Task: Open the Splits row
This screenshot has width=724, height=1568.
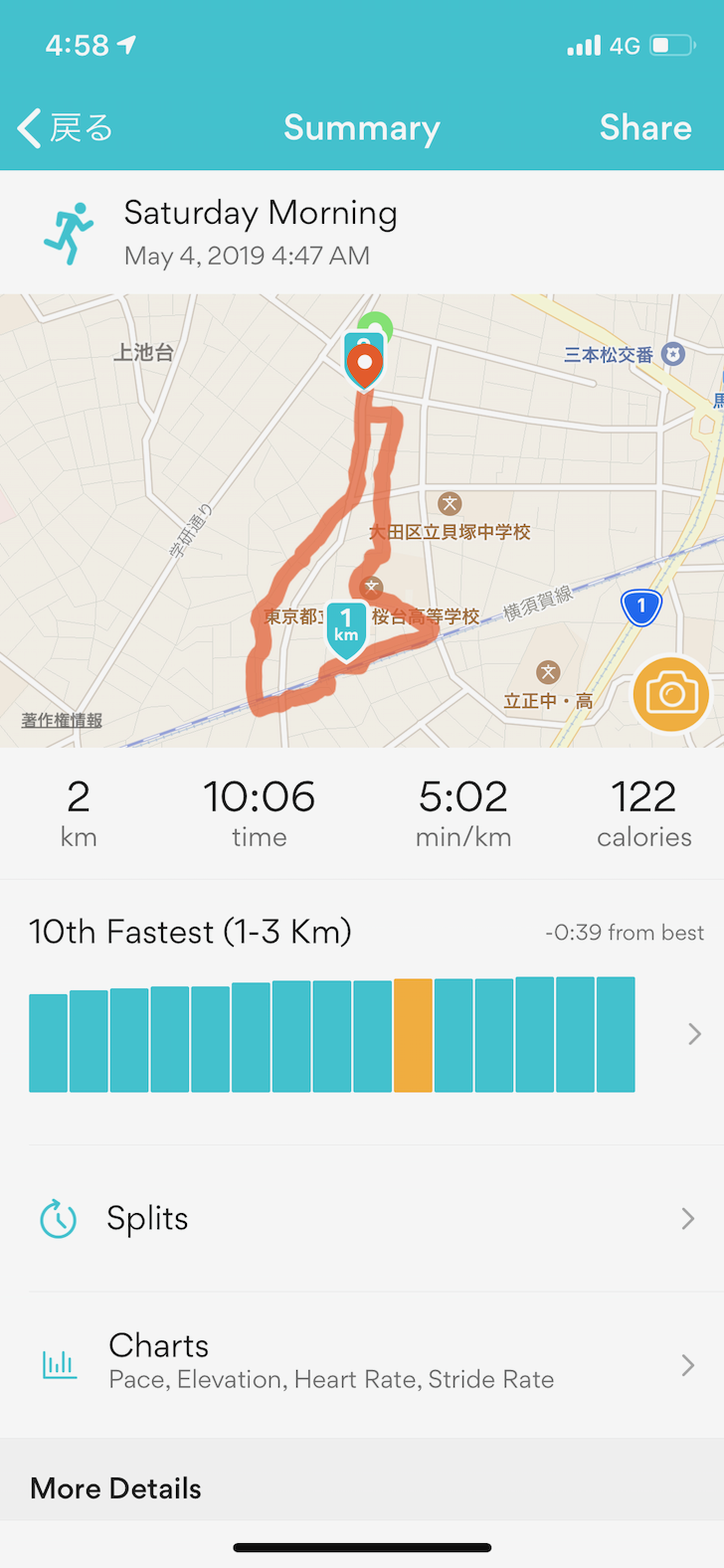Action: [x=362, y=1218]
